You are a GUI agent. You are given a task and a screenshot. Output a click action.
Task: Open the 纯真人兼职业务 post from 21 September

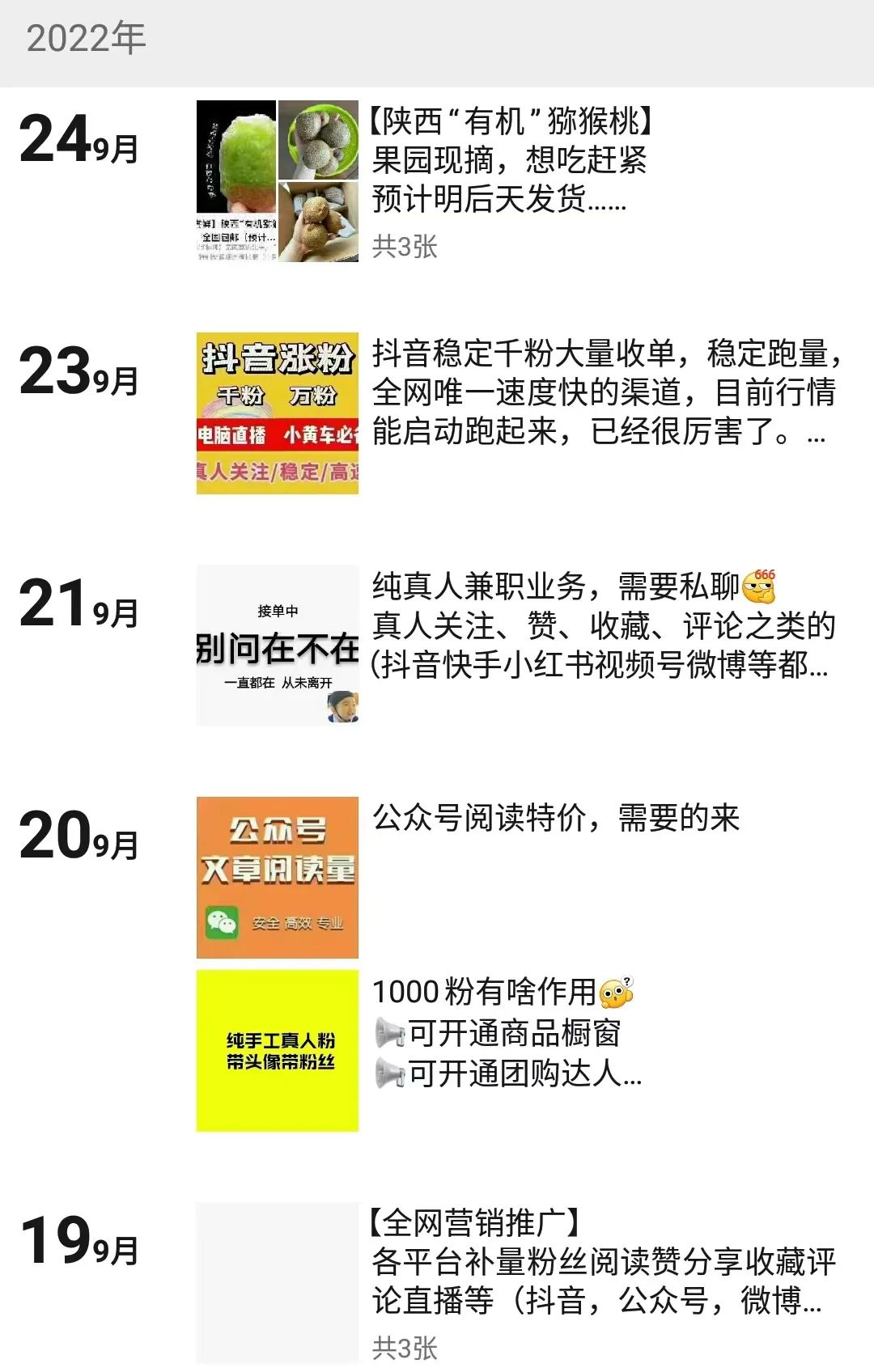pos(602,625)
